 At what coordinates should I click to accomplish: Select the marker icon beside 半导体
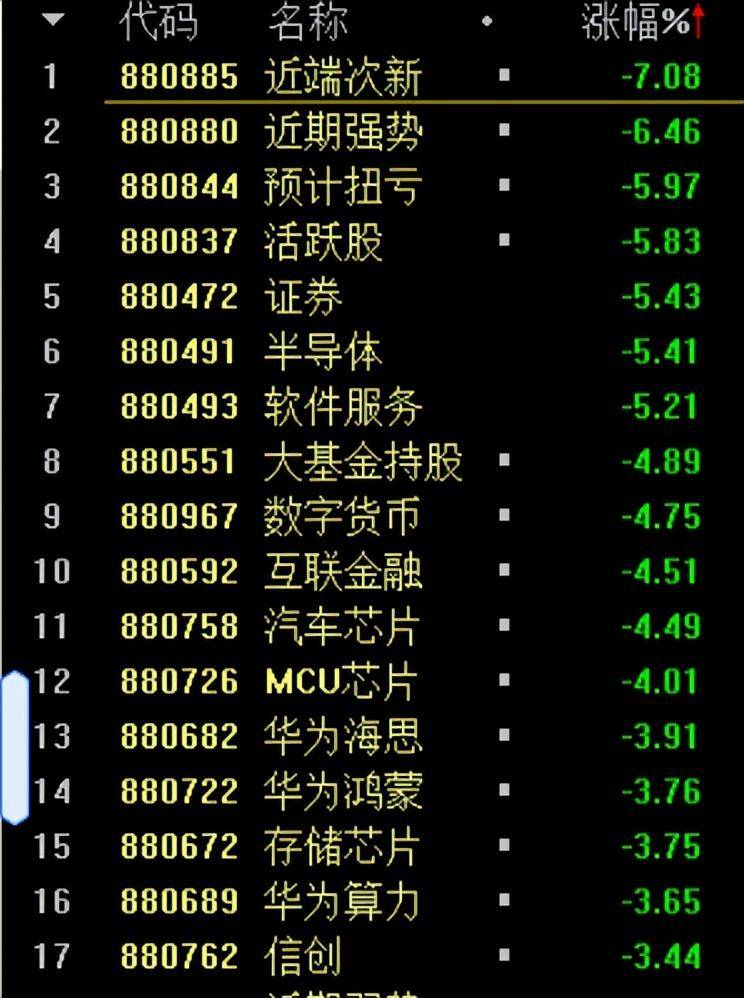(505, 351)
